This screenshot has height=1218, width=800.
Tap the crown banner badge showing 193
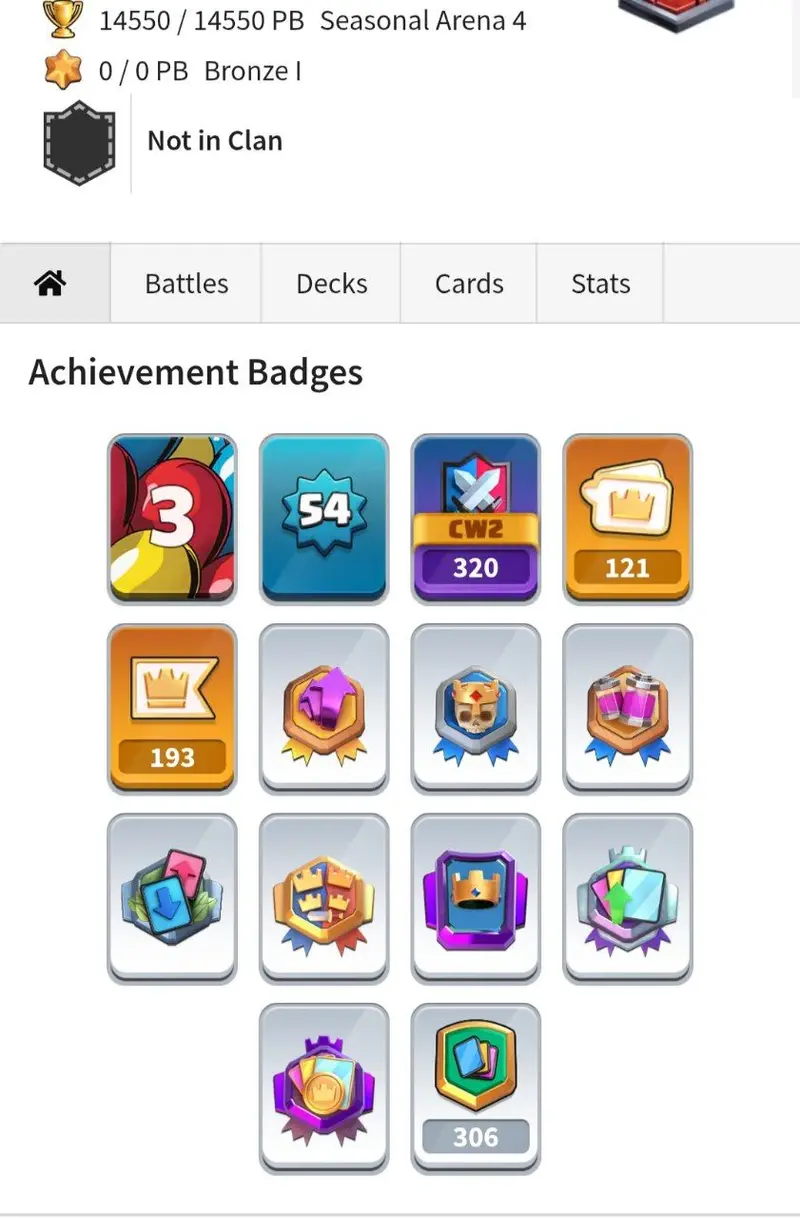172,708
